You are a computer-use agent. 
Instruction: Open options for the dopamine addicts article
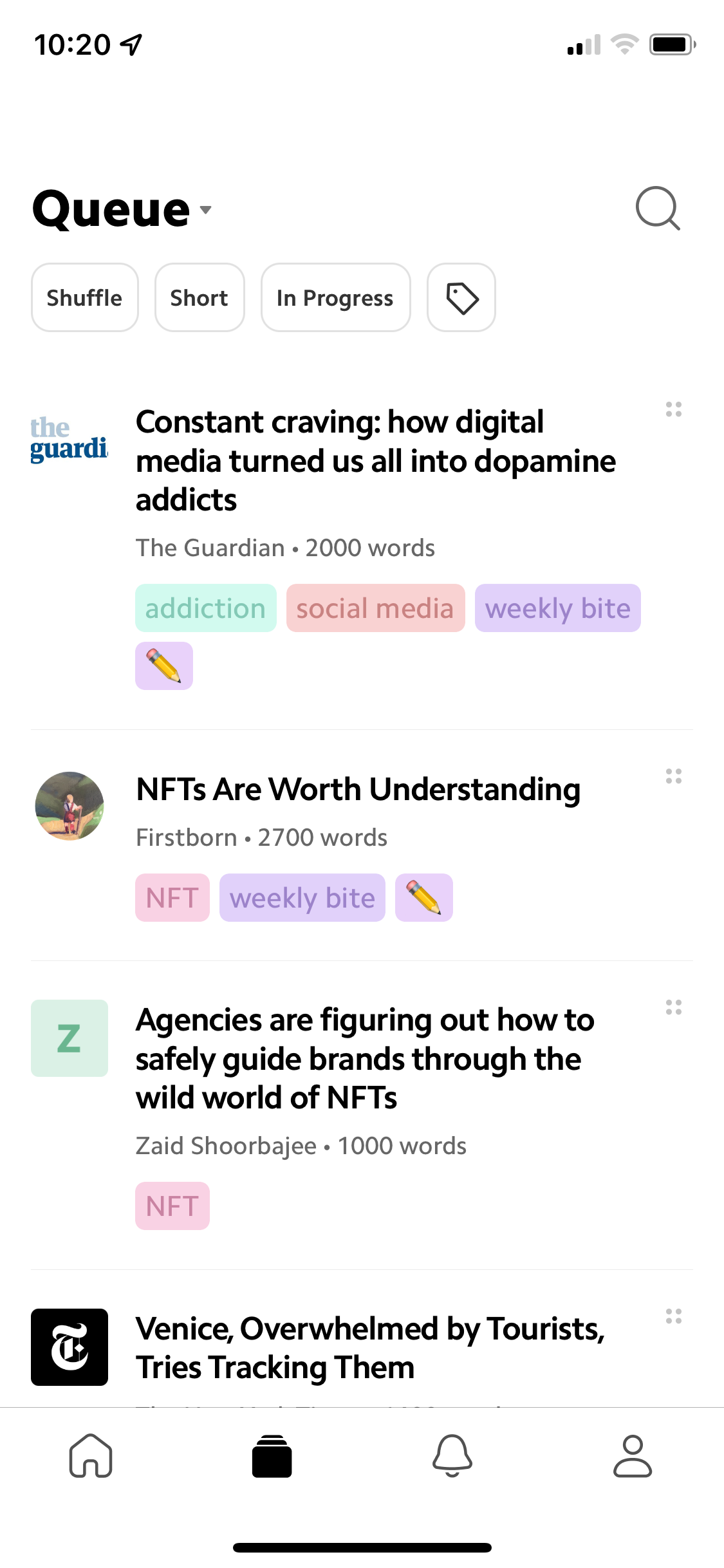click(673, 409)
